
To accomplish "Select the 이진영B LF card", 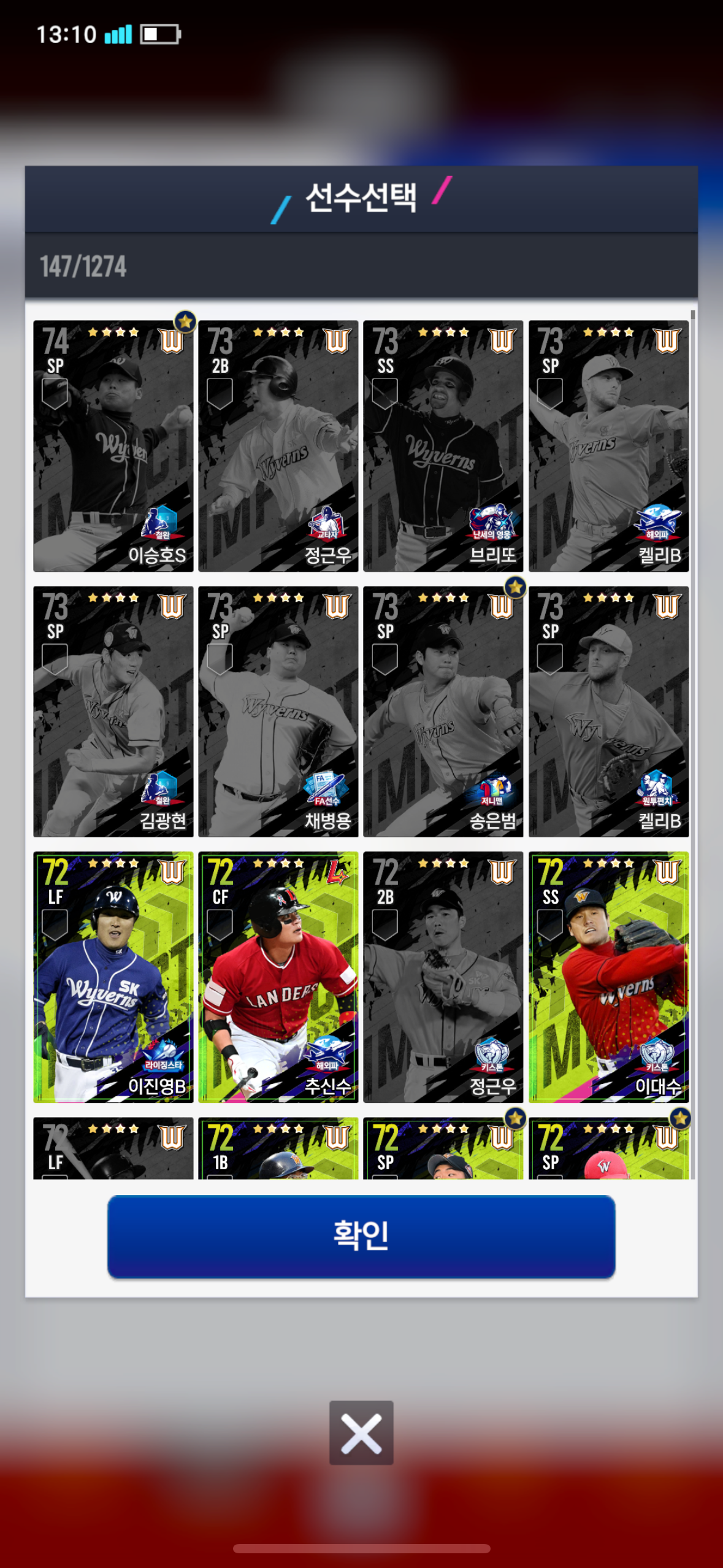I will 113,977.
